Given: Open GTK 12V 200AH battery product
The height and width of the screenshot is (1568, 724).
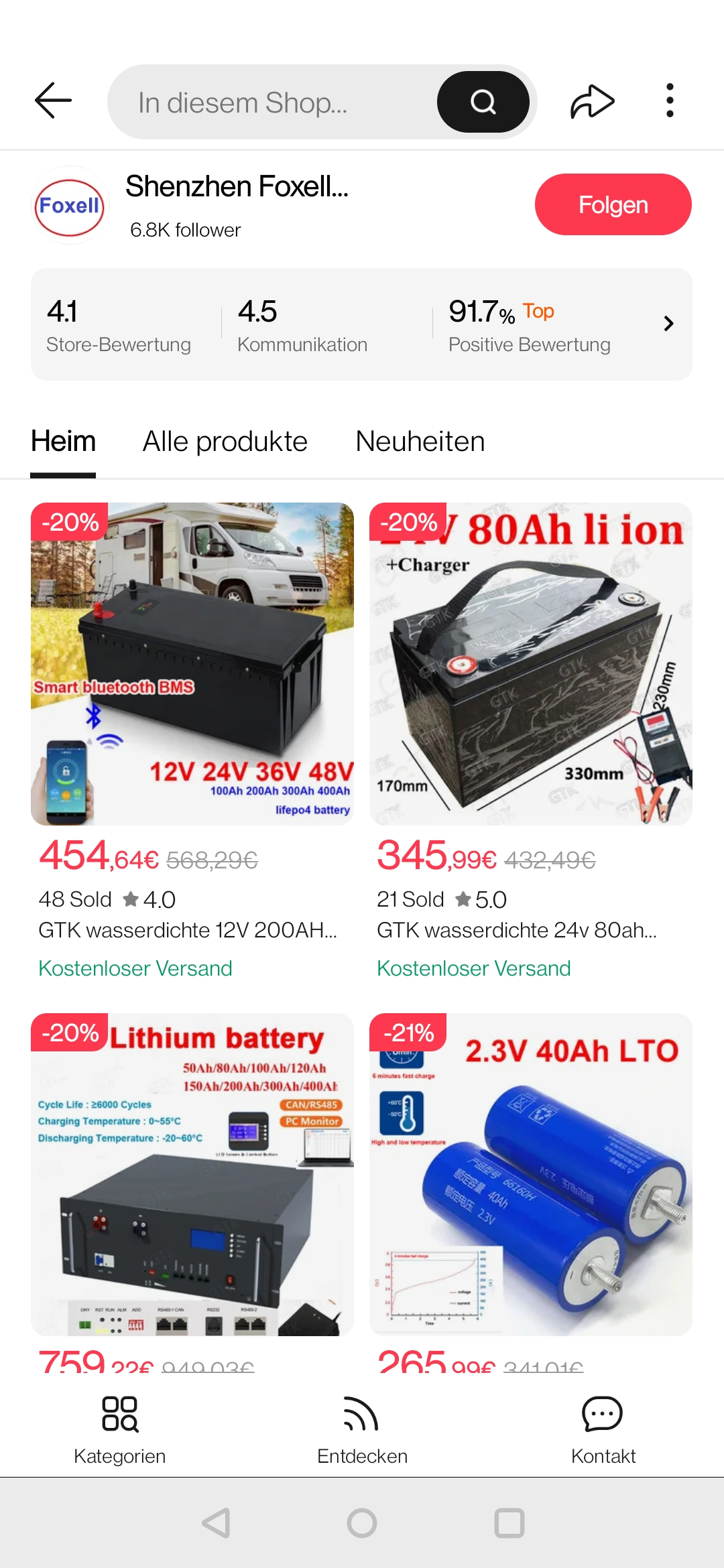Looking at the screenshot, I should pos(192,663).
